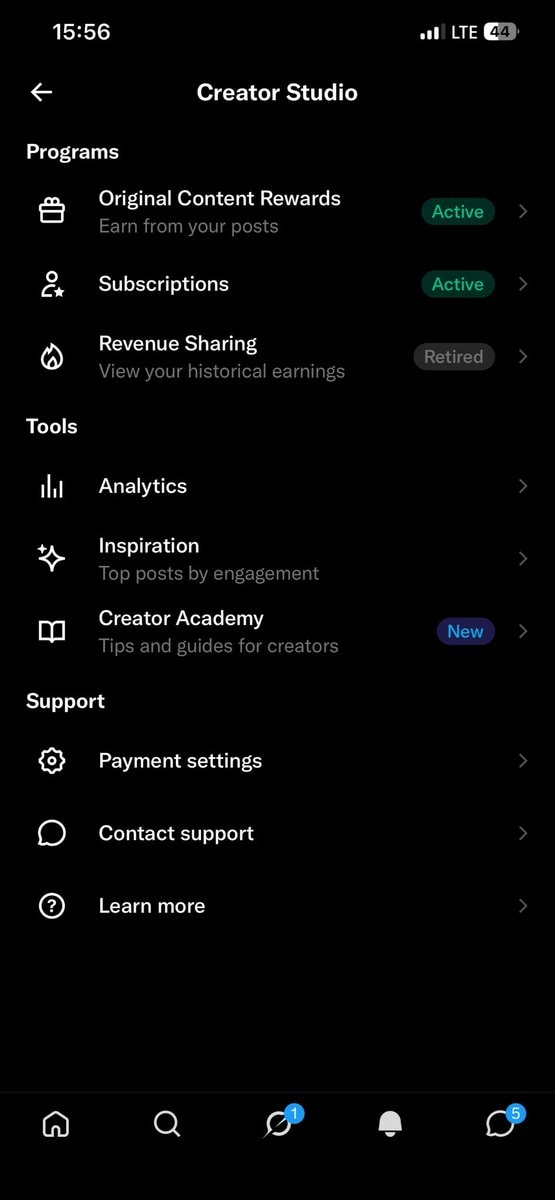Open Original Content Rewards program
The image size is (555, 1200).
(x=277, y=211)
